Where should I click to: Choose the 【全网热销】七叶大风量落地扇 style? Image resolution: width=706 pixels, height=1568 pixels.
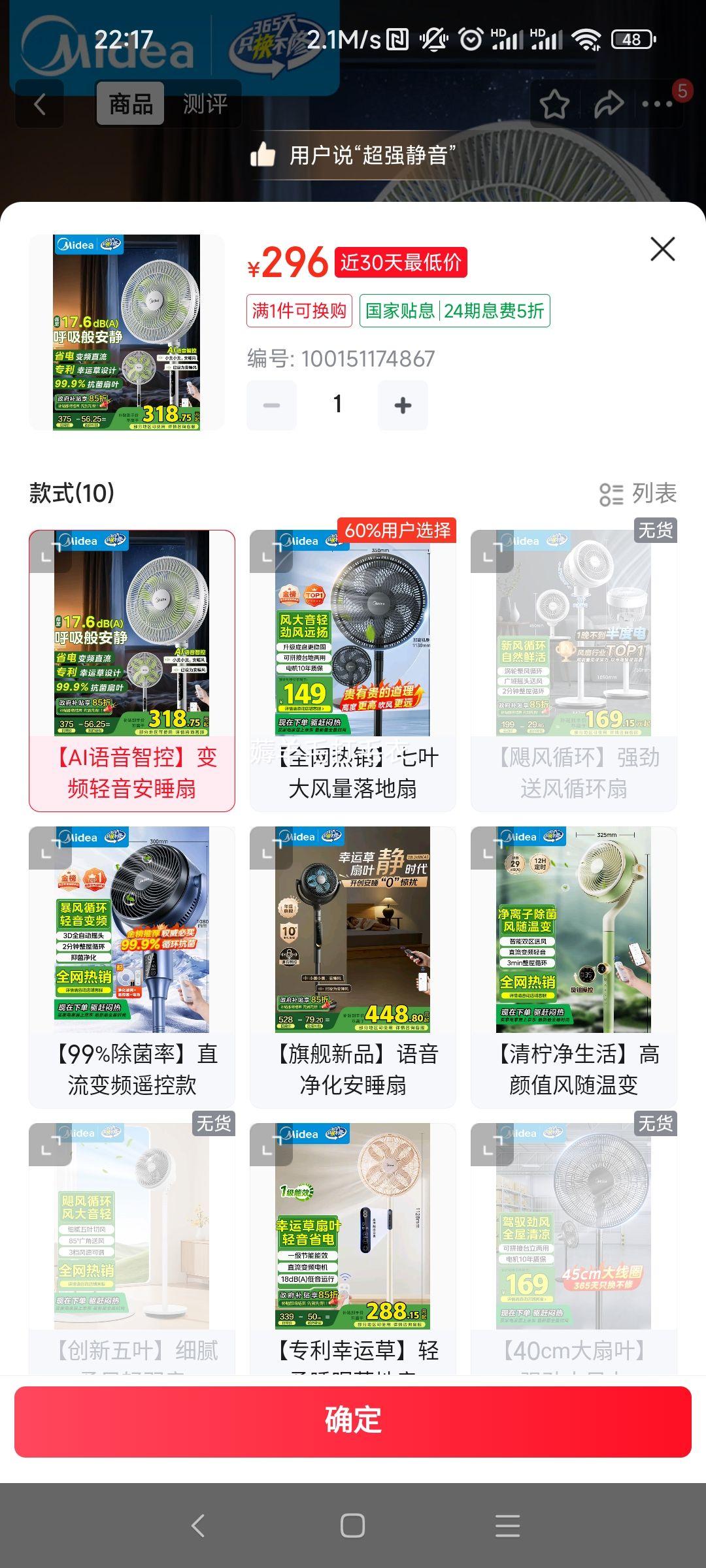coord(353,671)
